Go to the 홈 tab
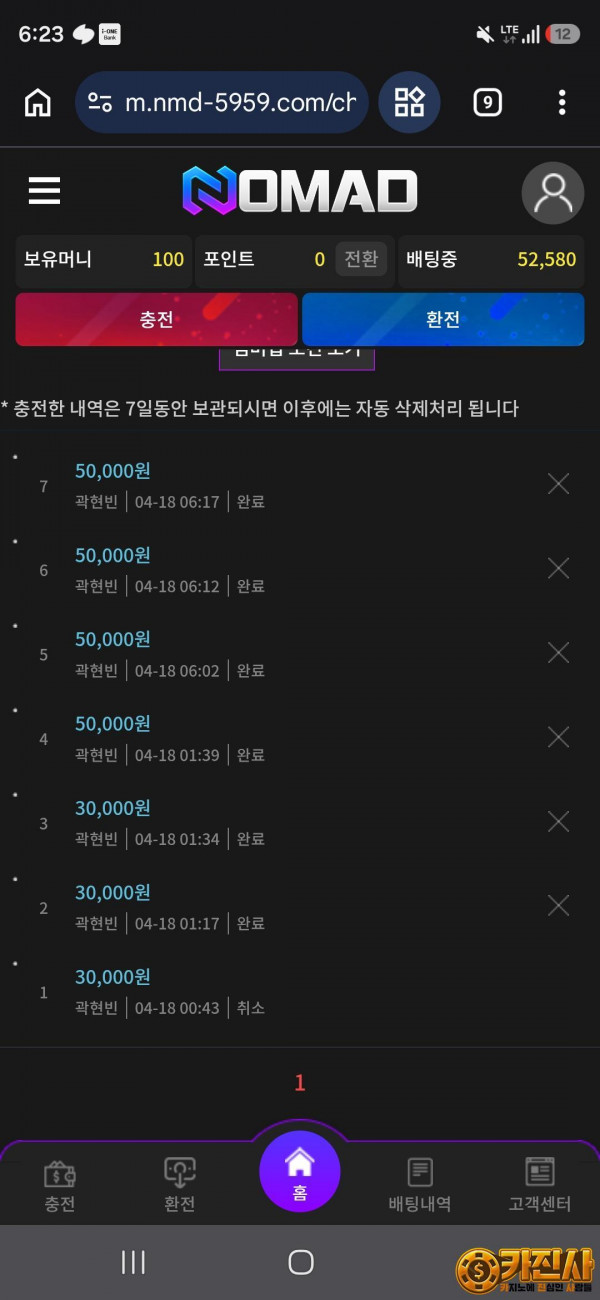600x1300 pixels. (300, 1172)
